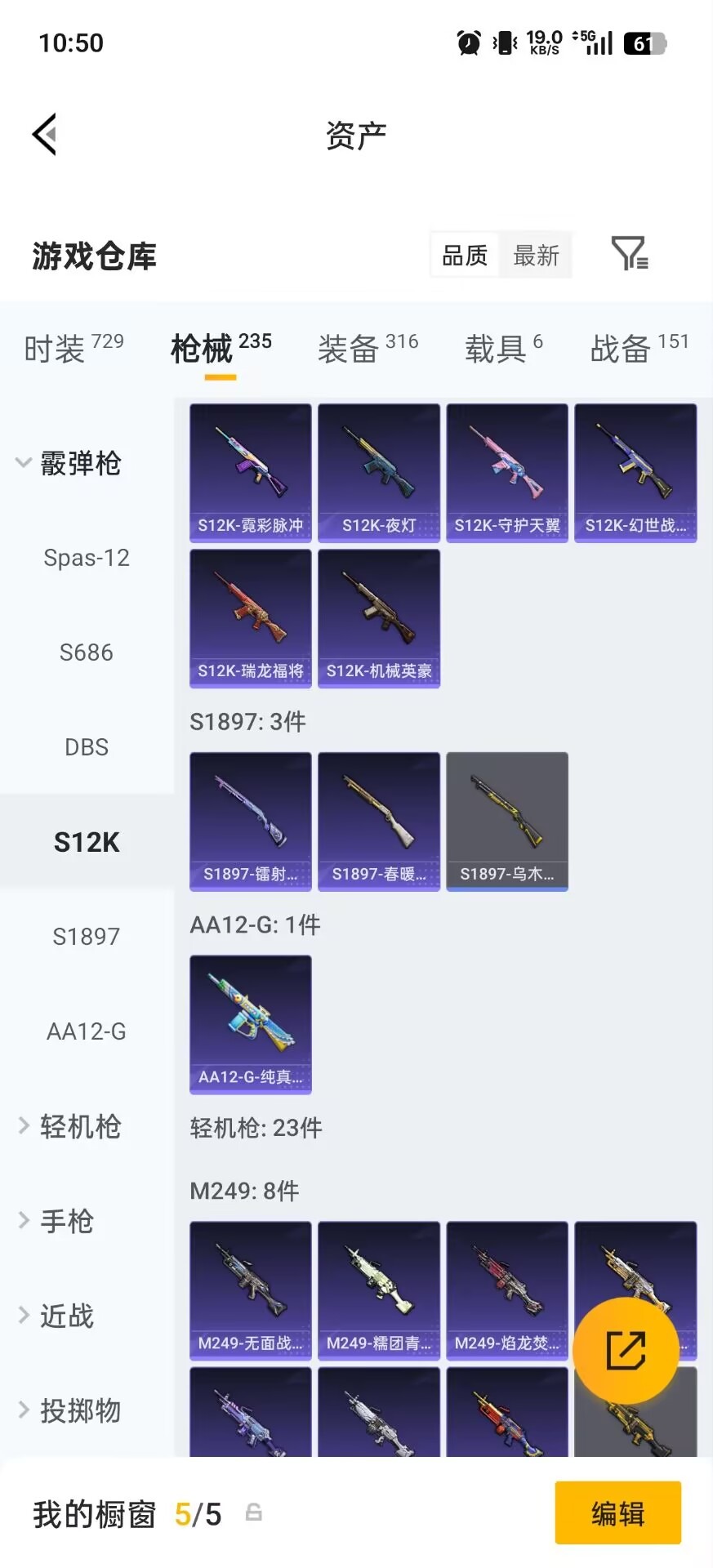Select the S12K category in sidebar
713x1568 pixels.
pyautogui.click(x=86, y=841)
